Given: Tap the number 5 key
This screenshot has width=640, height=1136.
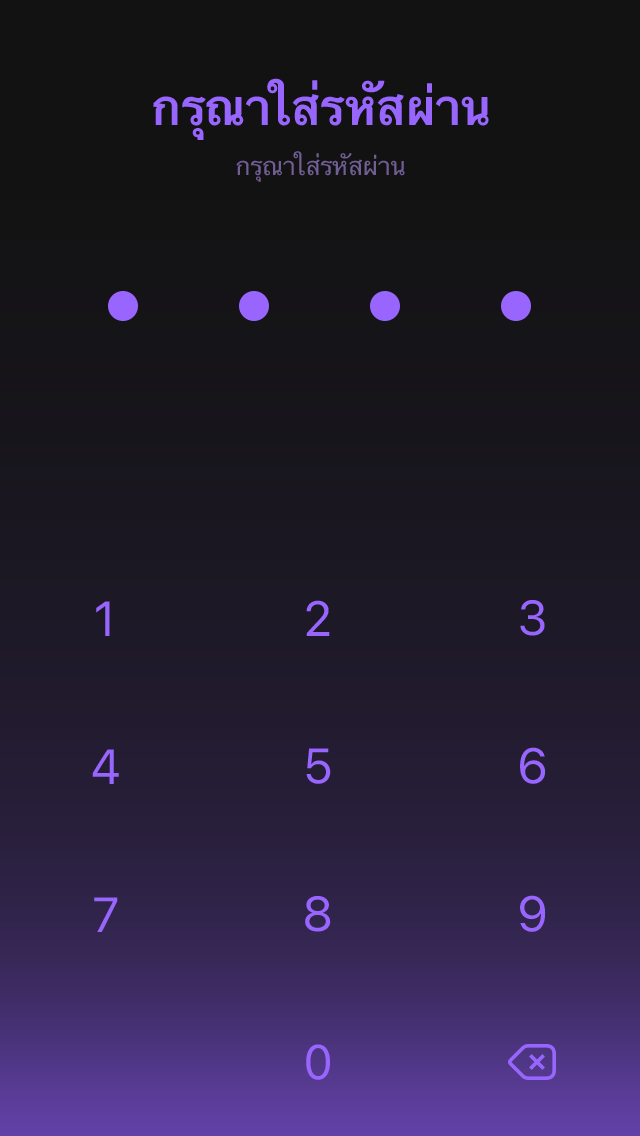Looking at the screenshot, I should [318, 767].
